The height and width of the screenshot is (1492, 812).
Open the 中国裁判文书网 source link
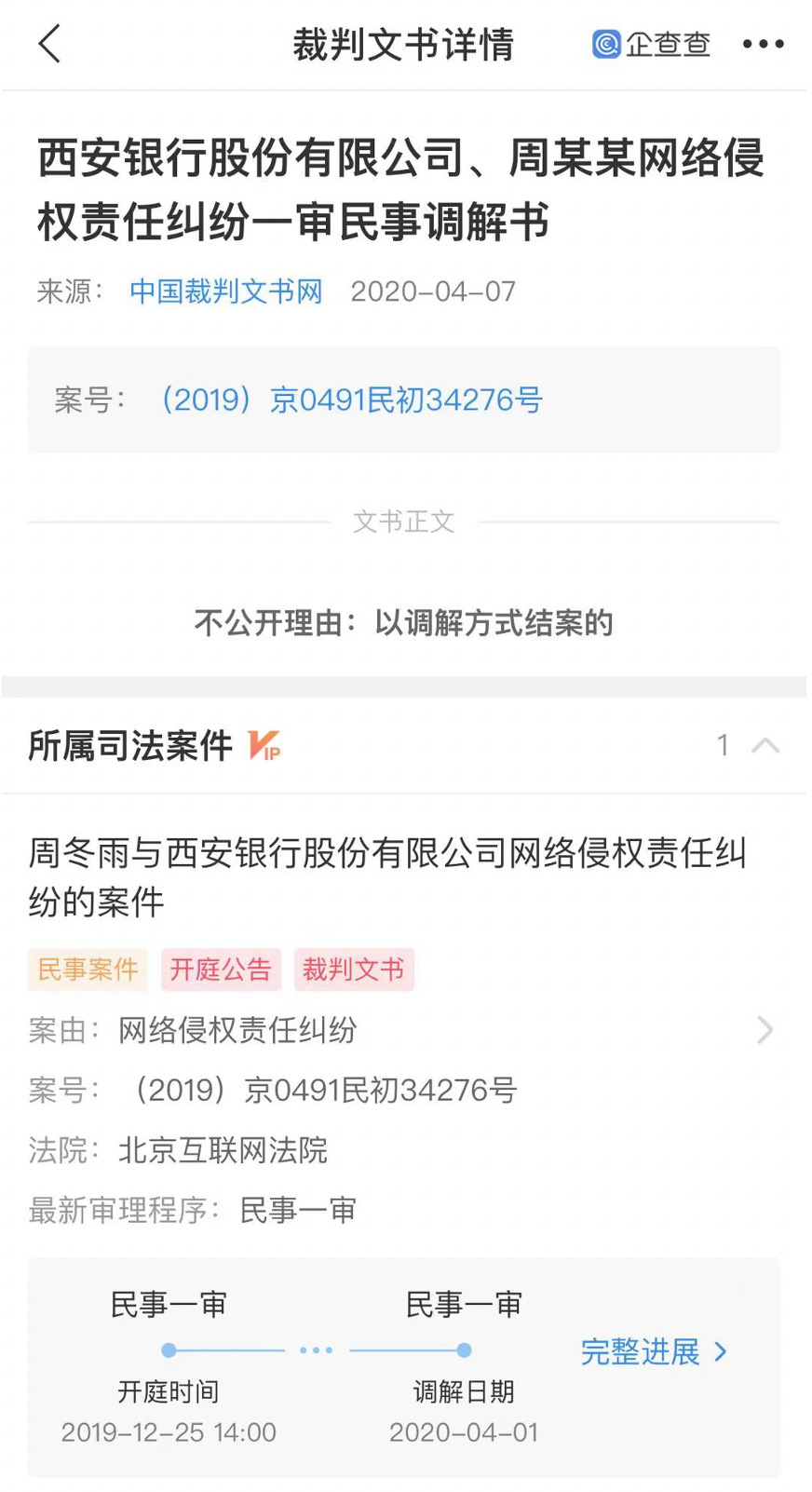click(226, 292)
